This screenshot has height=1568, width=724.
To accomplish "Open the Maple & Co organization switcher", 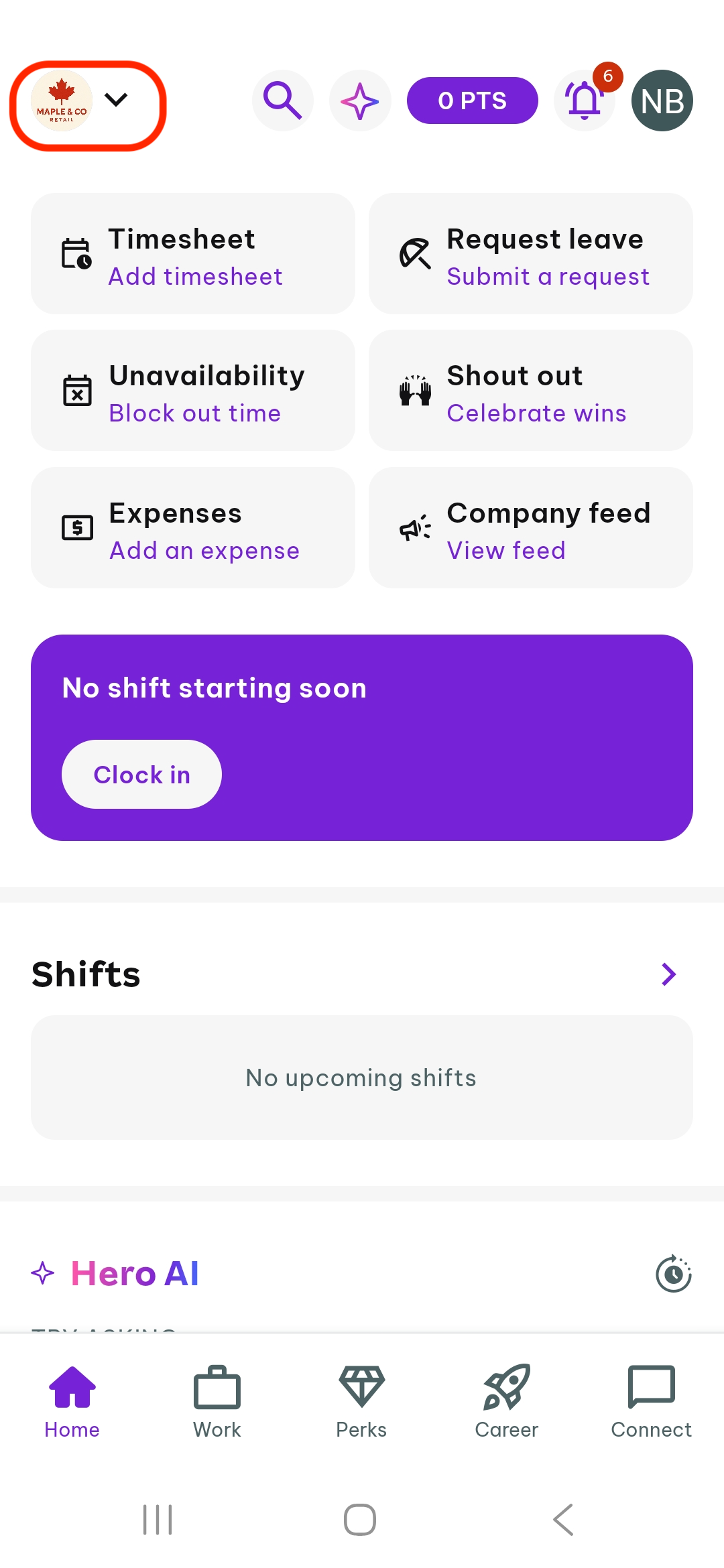I will tap(80, 101).
